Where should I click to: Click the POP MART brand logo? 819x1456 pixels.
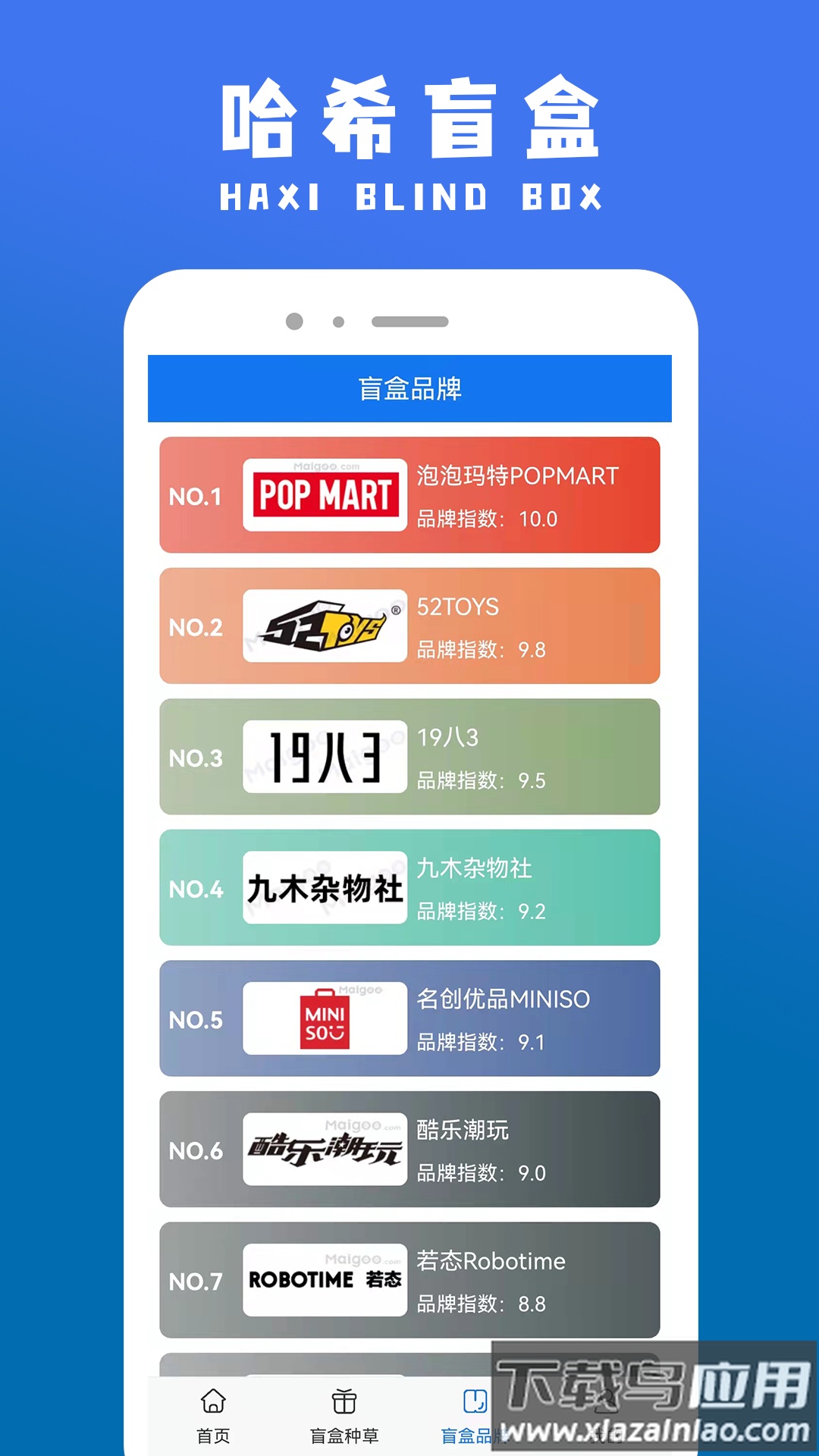pyautogui.click(x=324, y=494)
